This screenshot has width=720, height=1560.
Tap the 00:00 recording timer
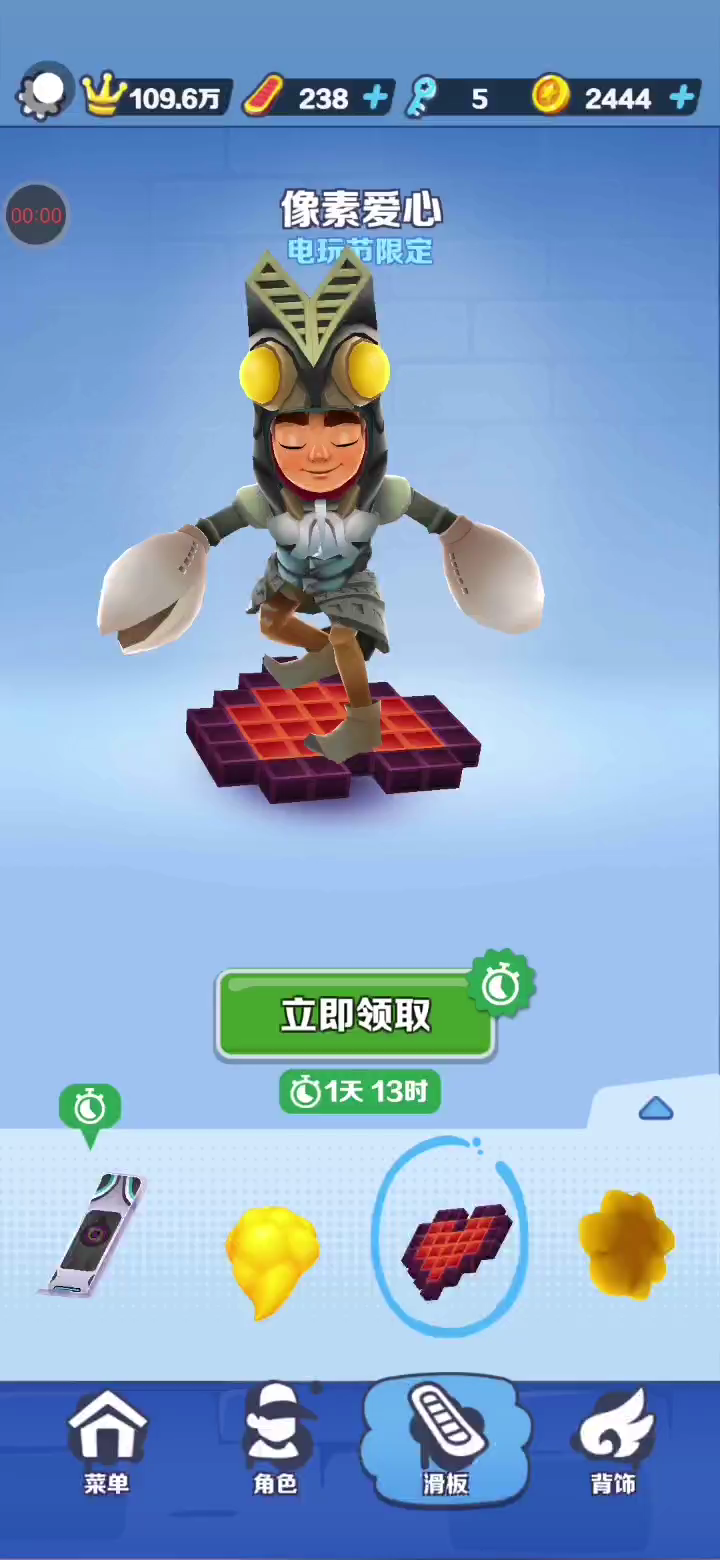point(36,215)
